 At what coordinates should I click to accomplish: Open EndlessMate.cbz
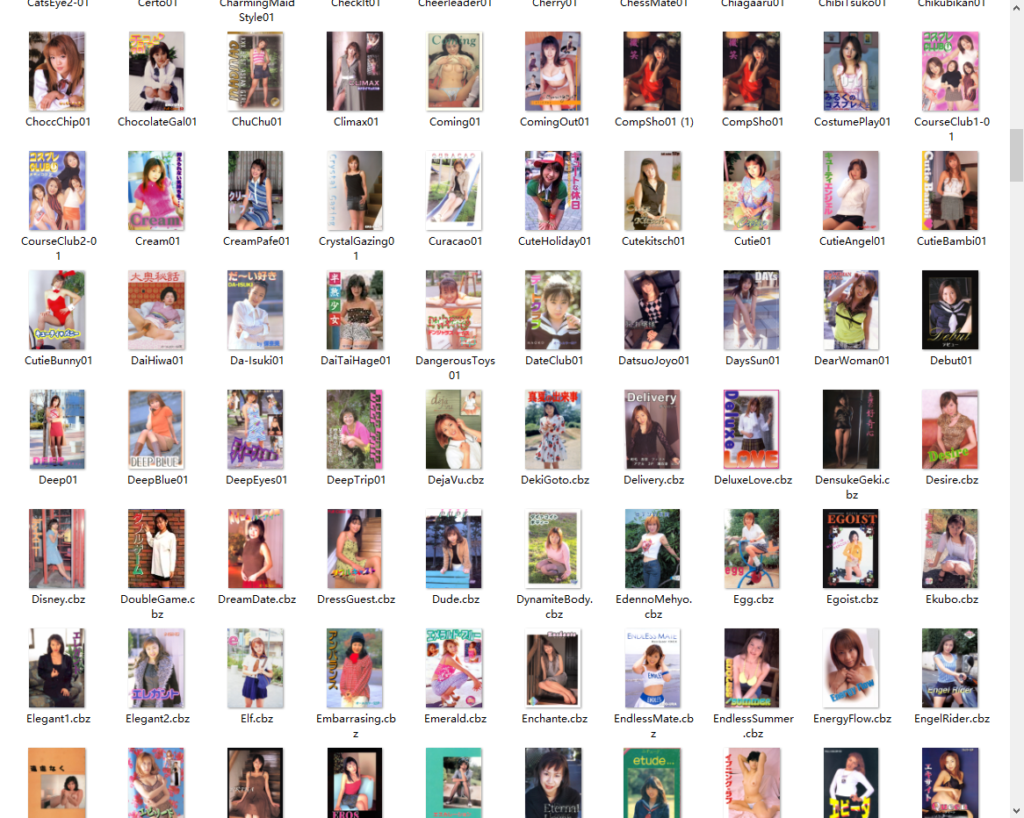(653, 667)
